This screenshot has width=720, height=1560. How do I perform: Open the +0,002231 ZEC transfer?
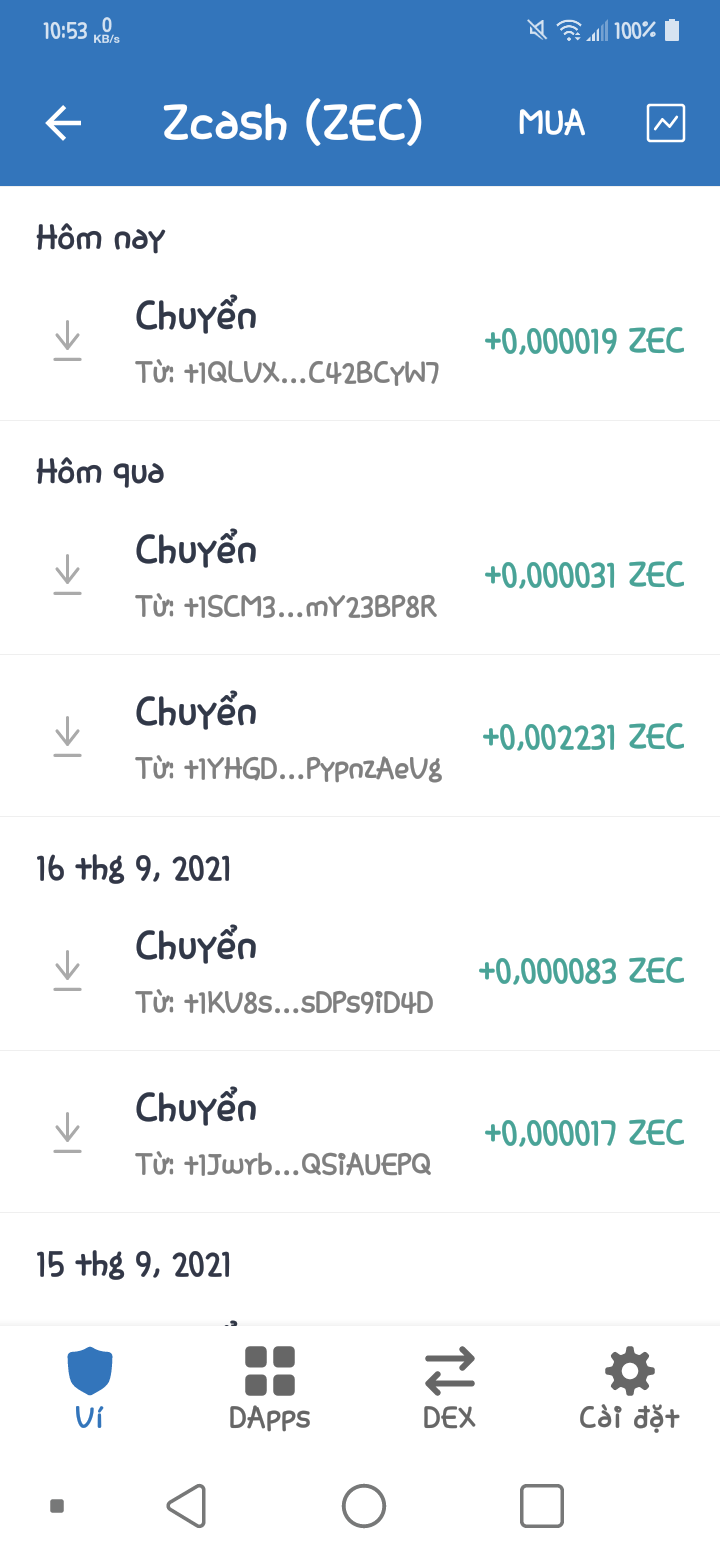(360, 738)
